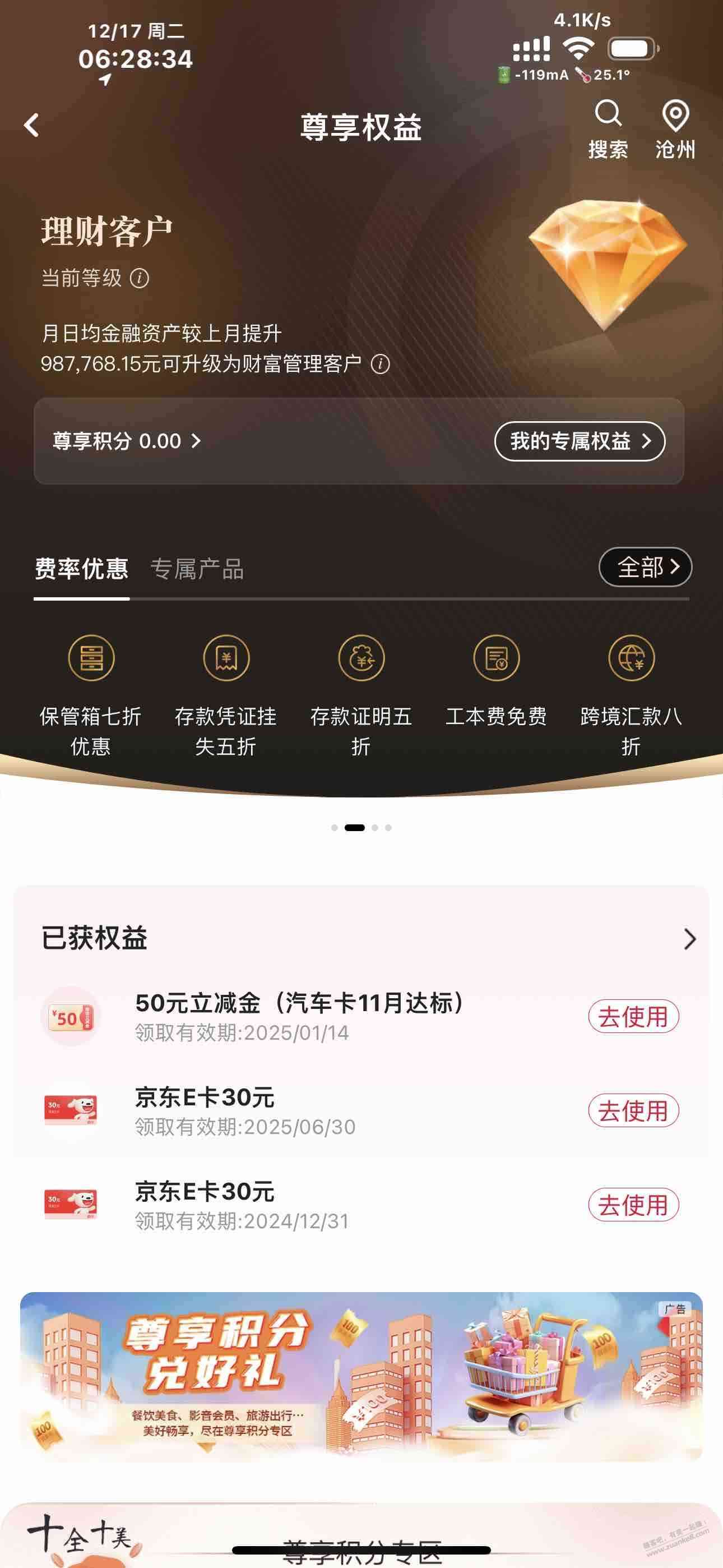723x1568 pixels.
Task: Use 京东E卡30元 valid until 2024/12/31
Action: [633, 1205]
